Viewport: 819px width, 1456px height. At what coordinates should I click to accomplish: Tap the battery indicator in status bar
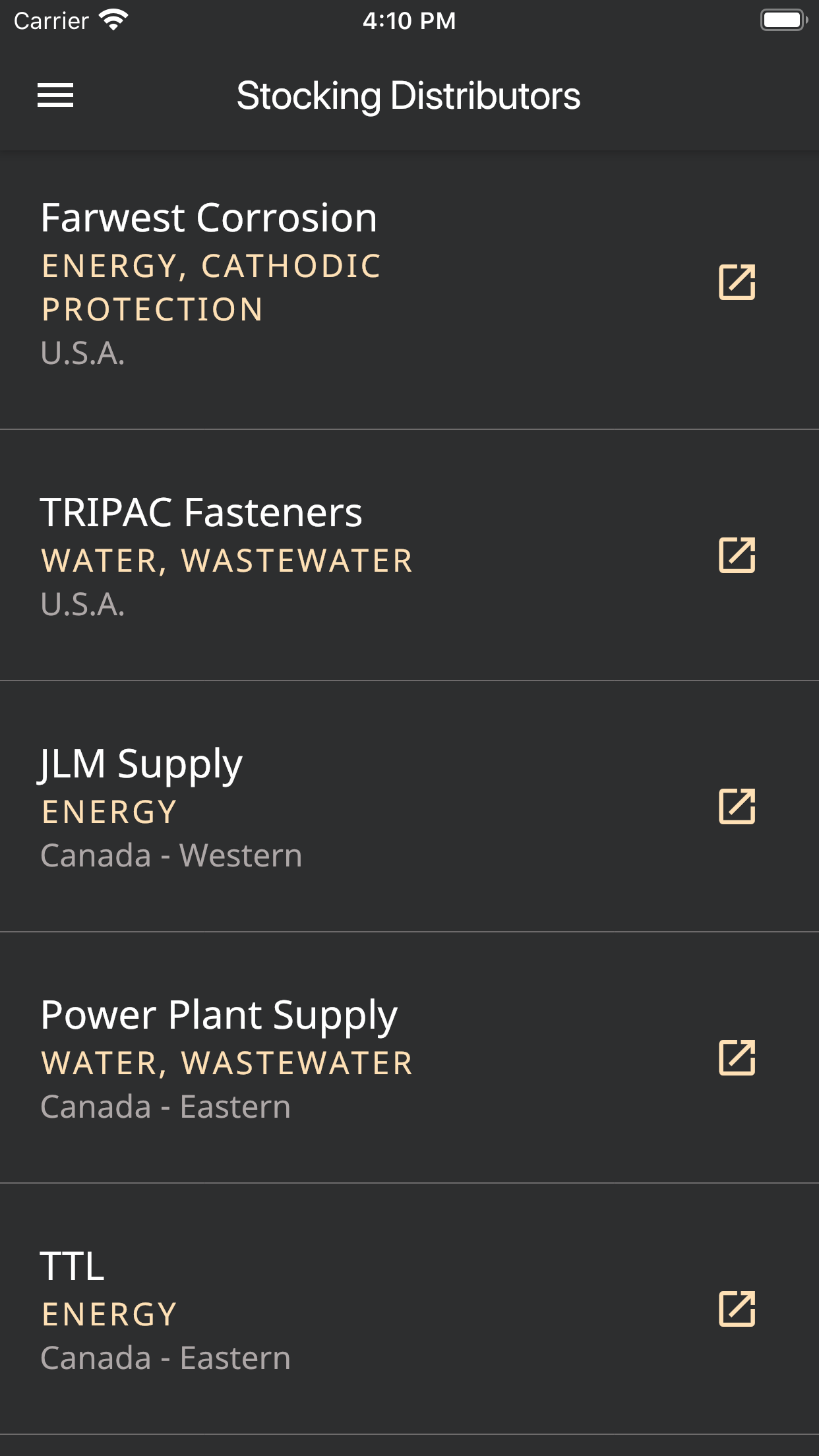(x=783, y=20)
